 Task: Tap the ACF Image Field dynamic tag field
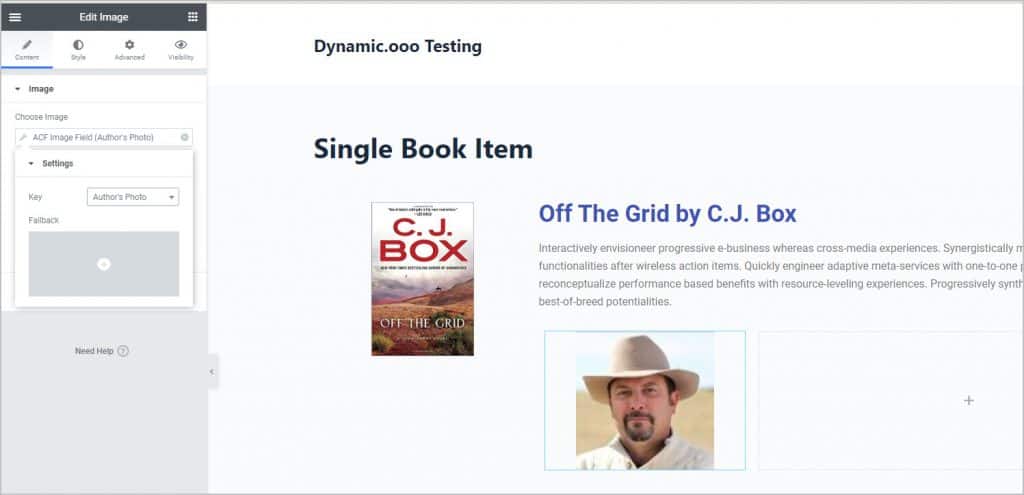95,137
